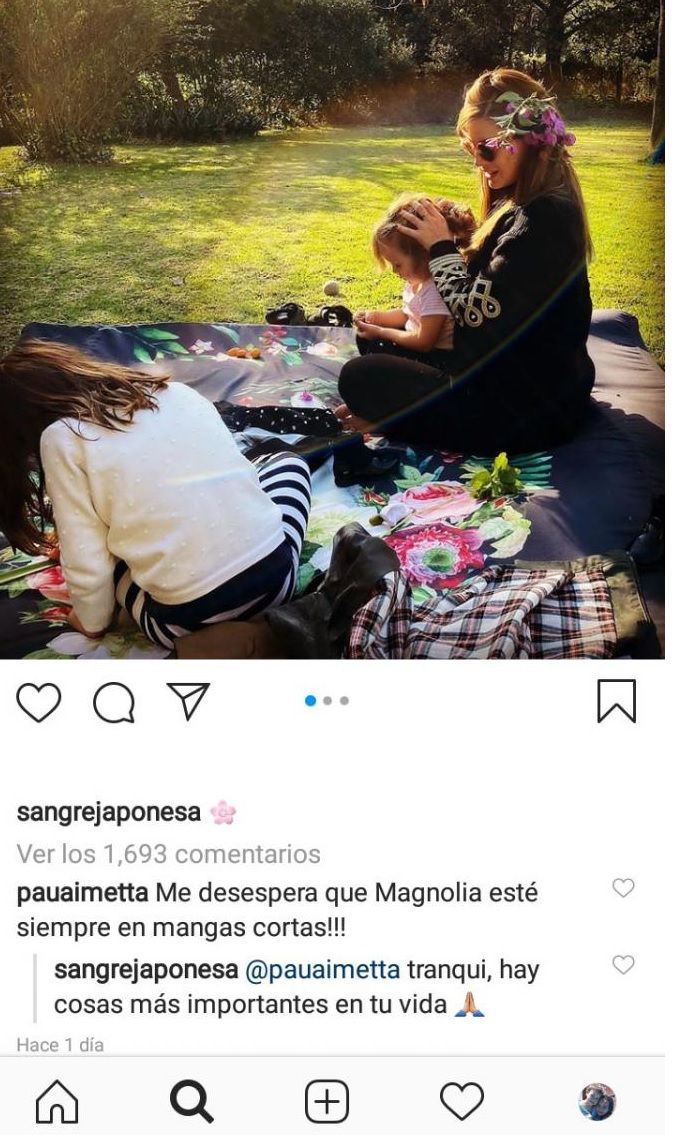
Task: Switch to the Search tab
Action: [191, 1102]
